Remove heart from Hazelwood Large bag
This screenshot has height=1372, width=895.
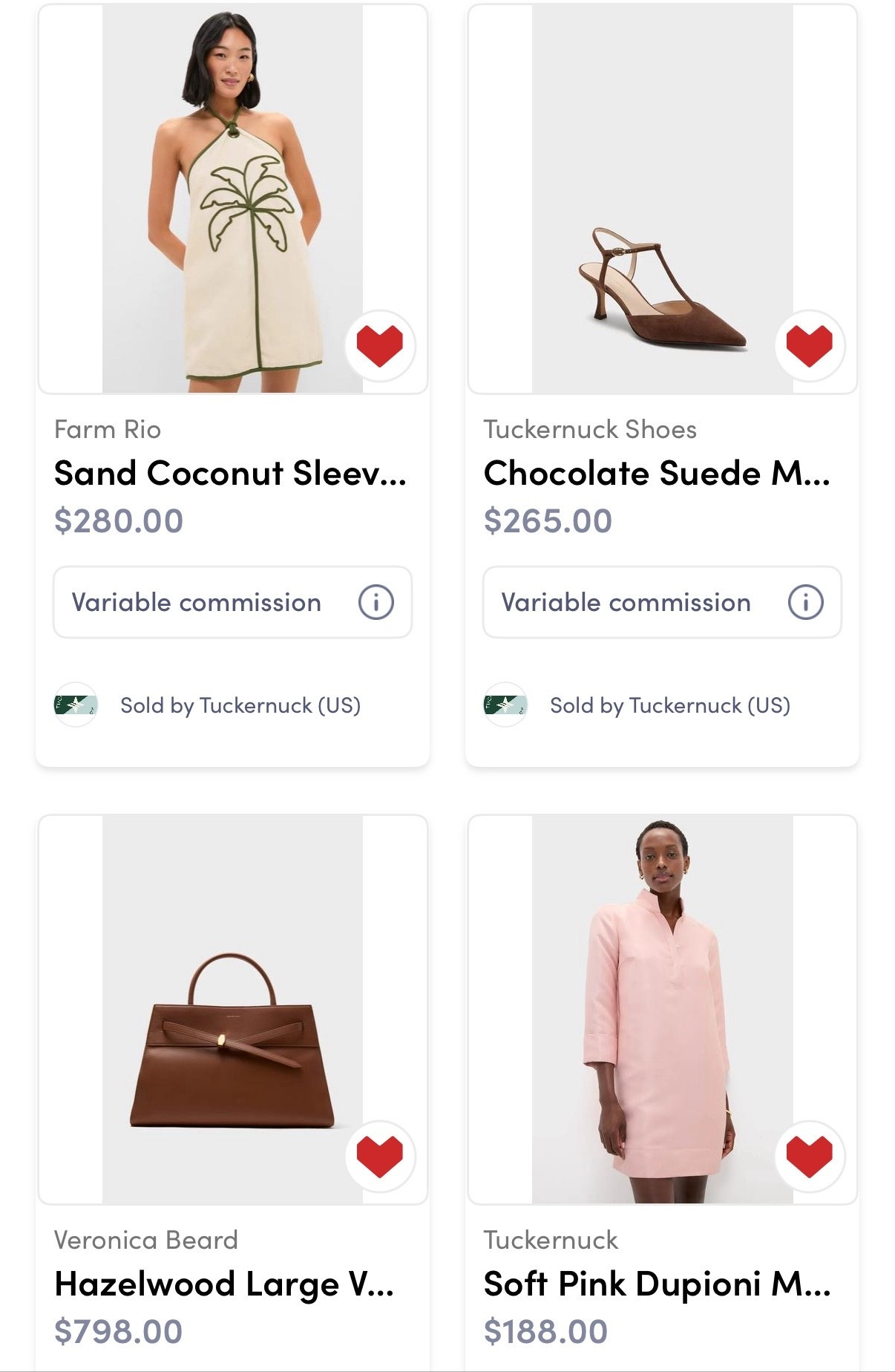380,1157
